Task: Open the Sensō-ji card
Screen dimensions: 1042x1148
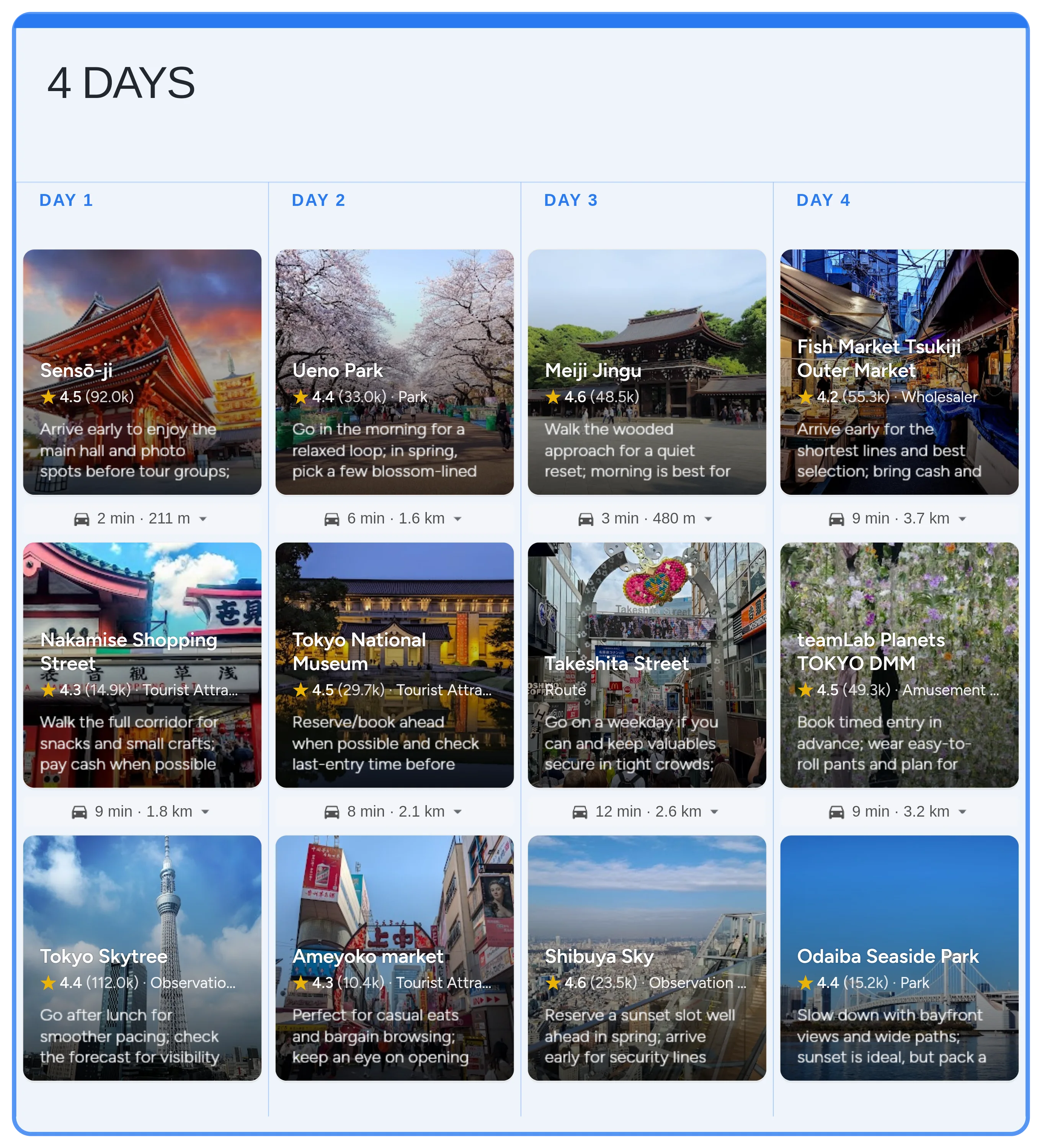Action: coord(142,372)
